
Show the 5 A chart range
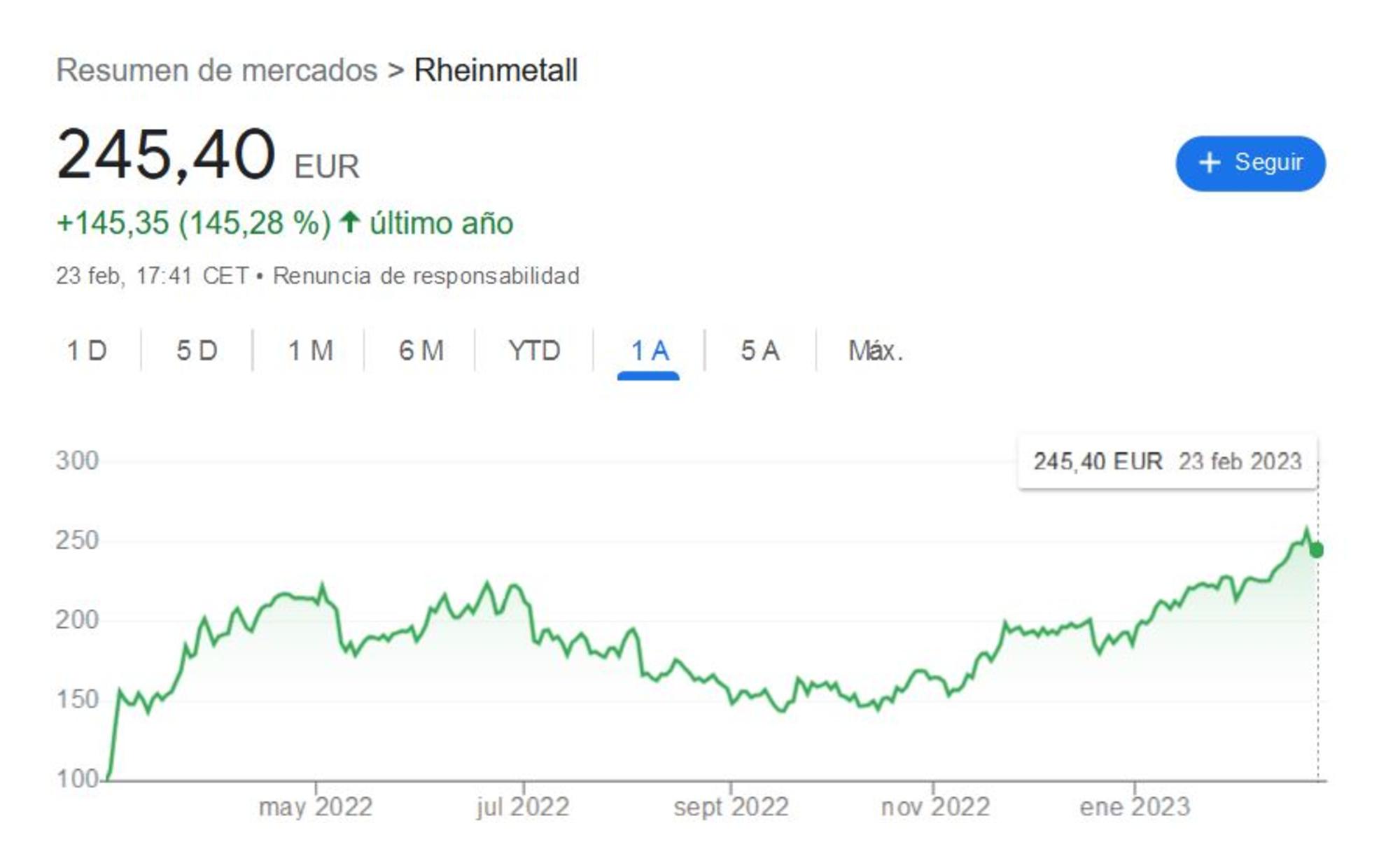(x=760, y=351)
